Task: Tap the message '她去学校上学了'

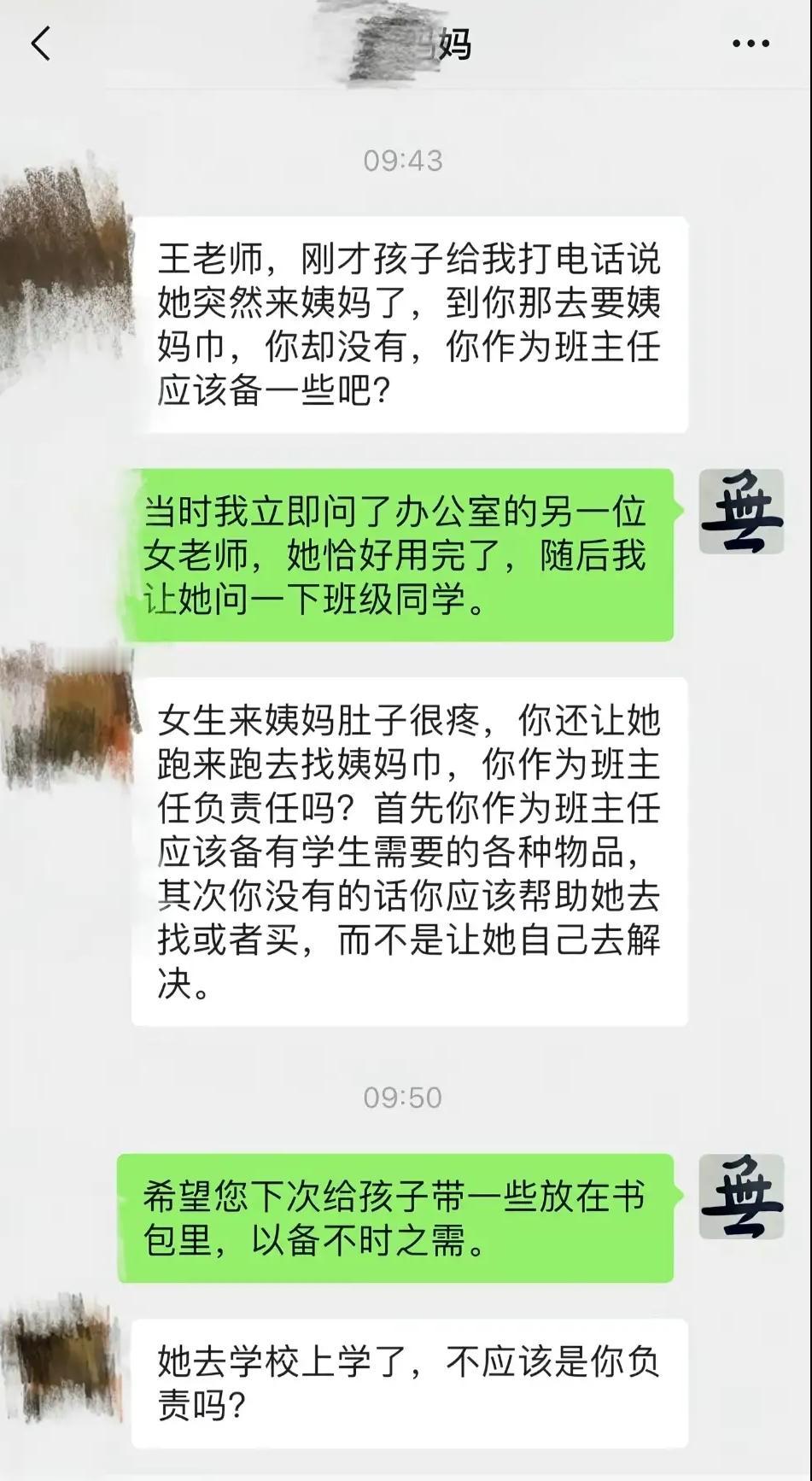Action: click(x=410, y=1379)
